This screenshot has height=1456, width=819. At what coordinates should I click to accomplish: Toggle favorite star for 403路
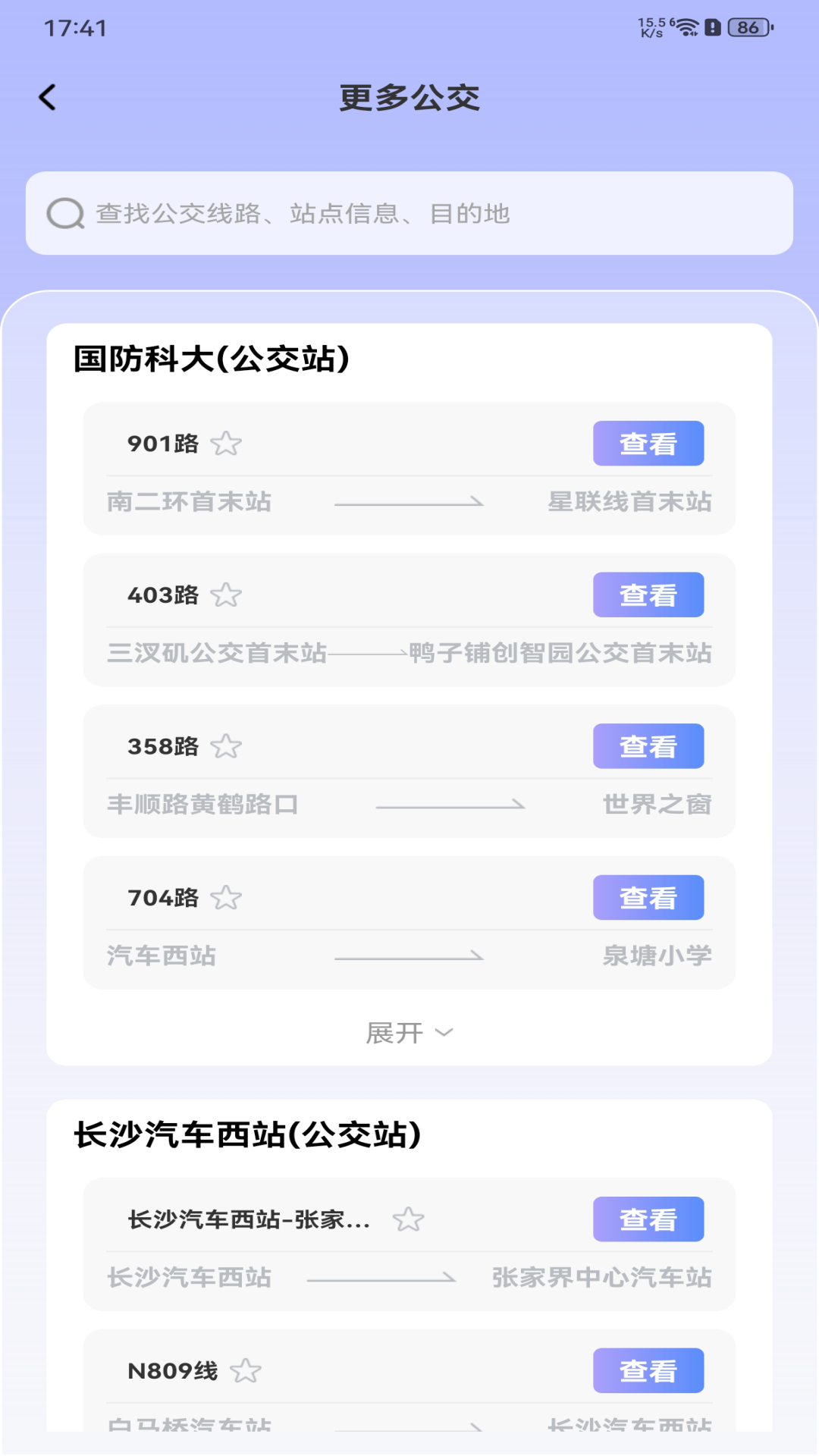pyautogui.click(x=227, y=595)
